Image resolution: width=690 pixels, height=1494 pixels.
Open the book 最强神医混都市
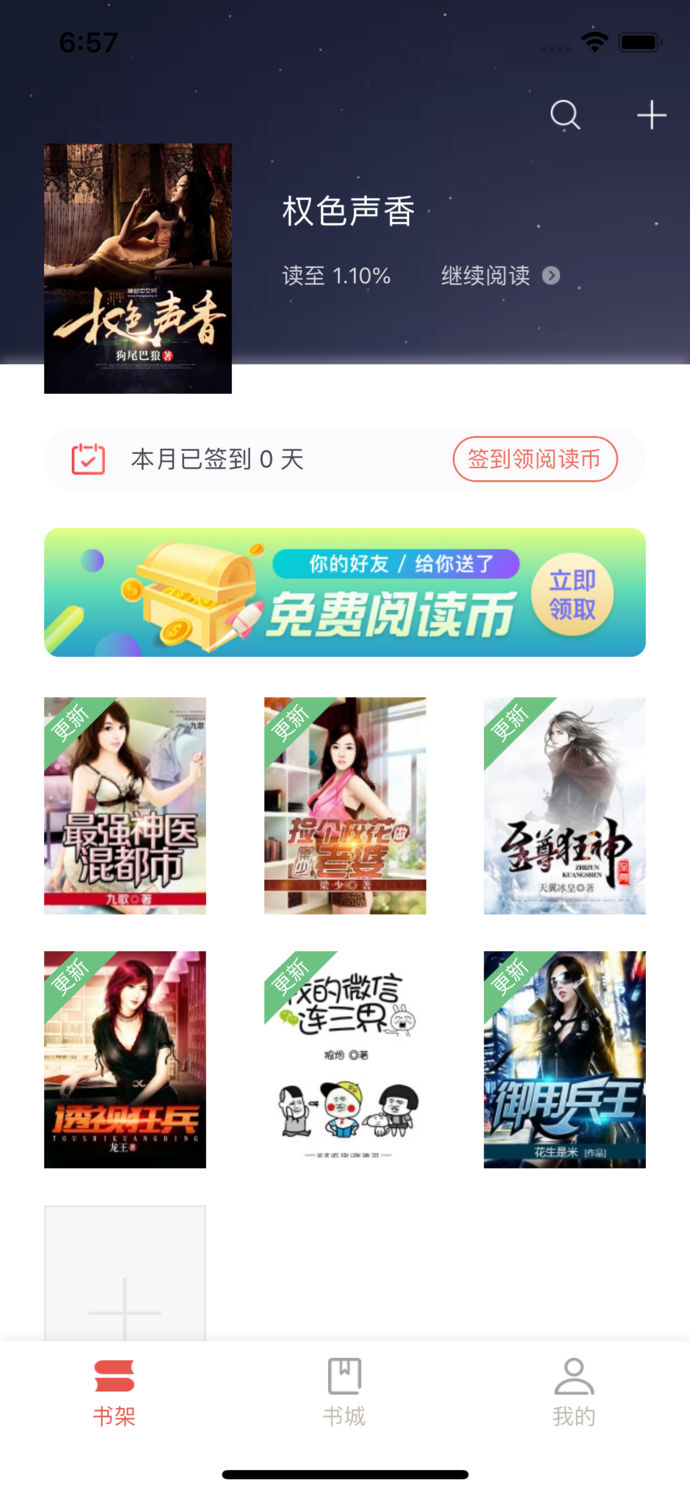125,805
